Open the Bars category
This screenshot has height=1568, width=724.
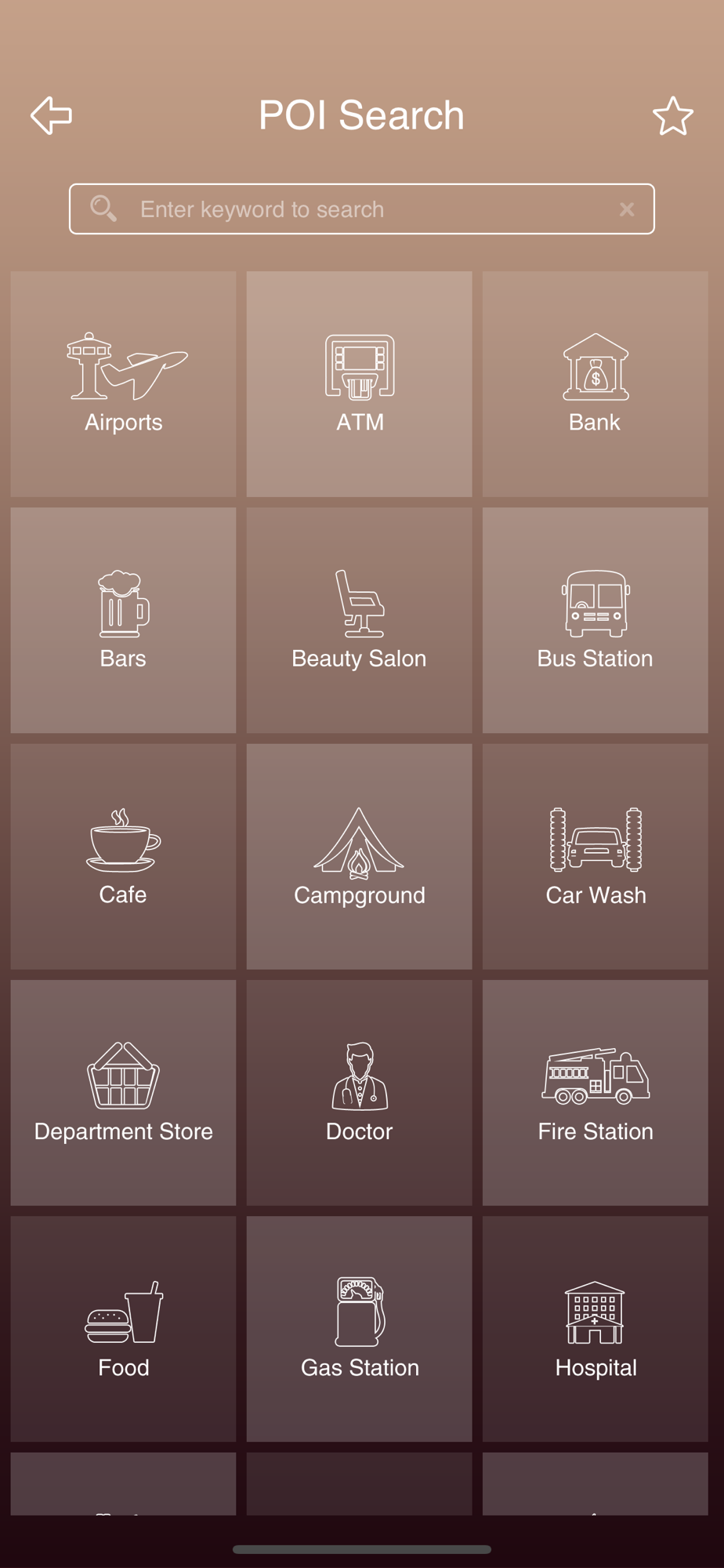pyautogui.click(x=123, y=620)
